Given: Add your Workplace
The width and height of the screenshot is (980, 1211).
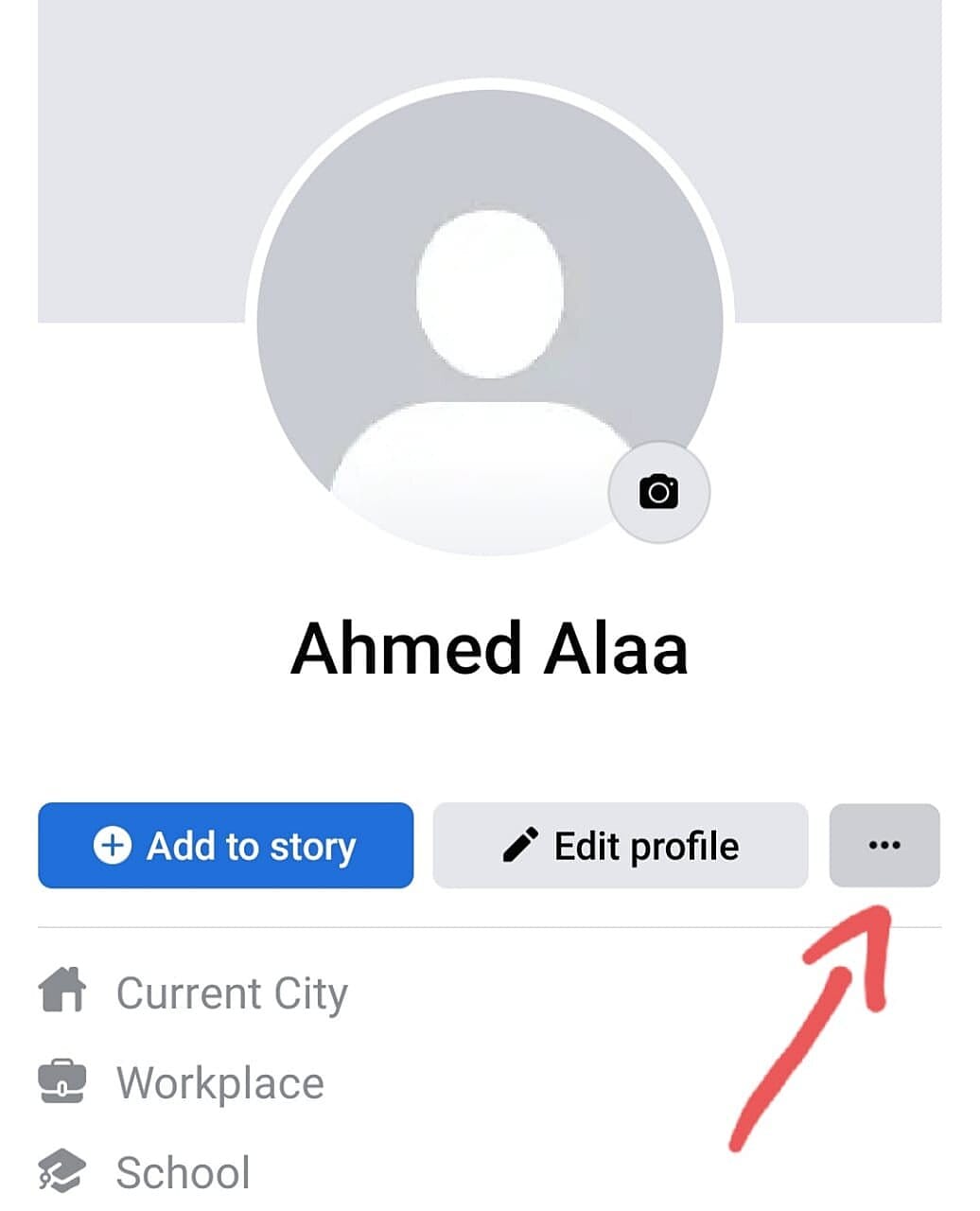Looking at the screenshot, I should 219,1083.
